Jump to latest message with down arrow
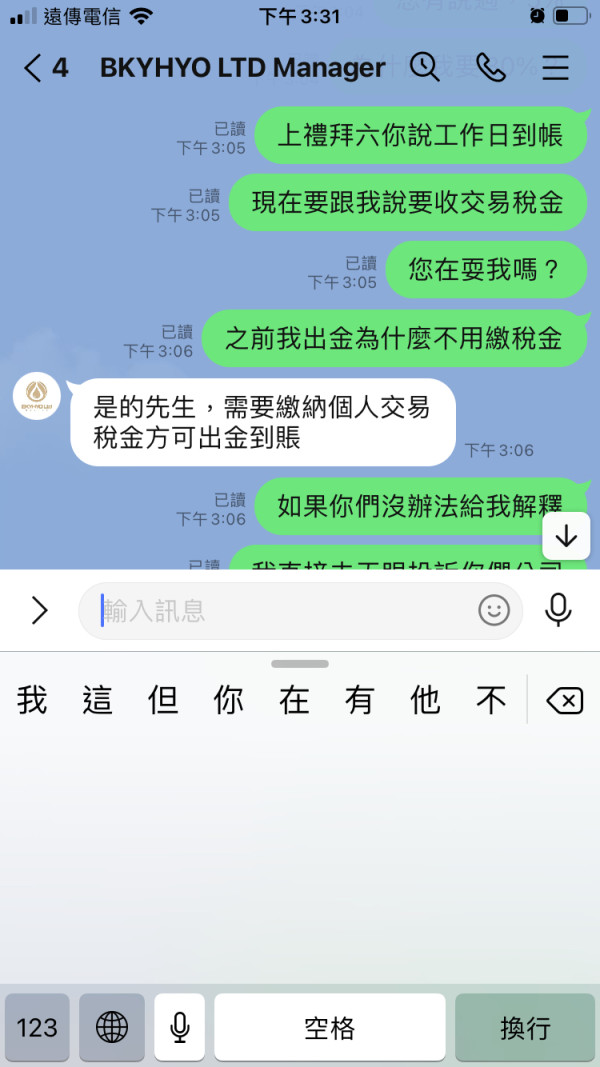The height and width of the screenshot is (1067, 600). 566,536
